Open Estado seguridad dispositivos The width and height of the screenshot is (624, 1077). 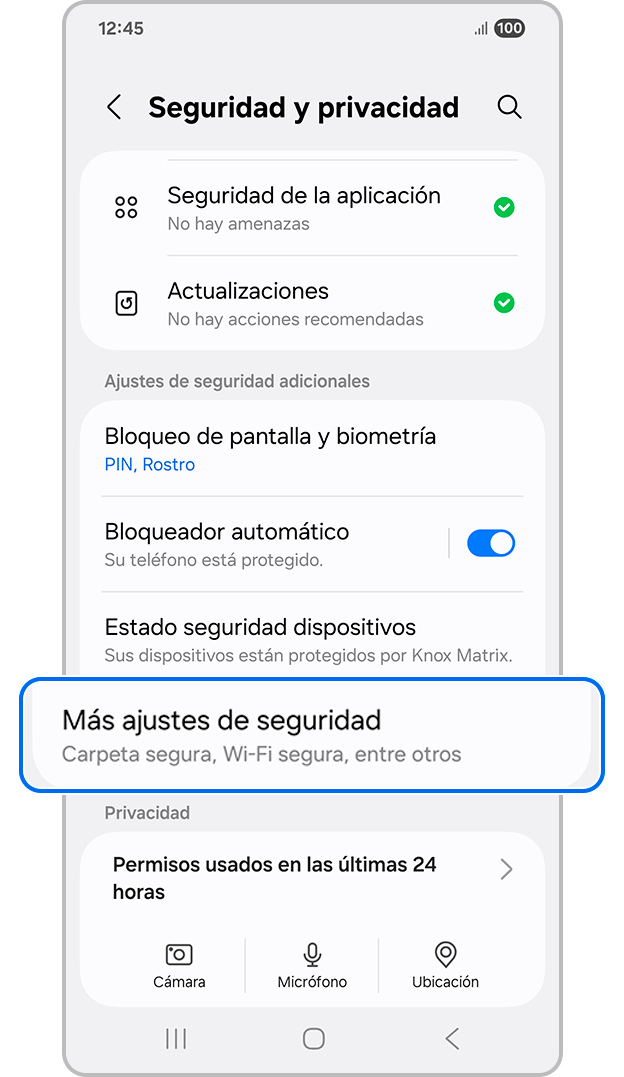(308, 639)
